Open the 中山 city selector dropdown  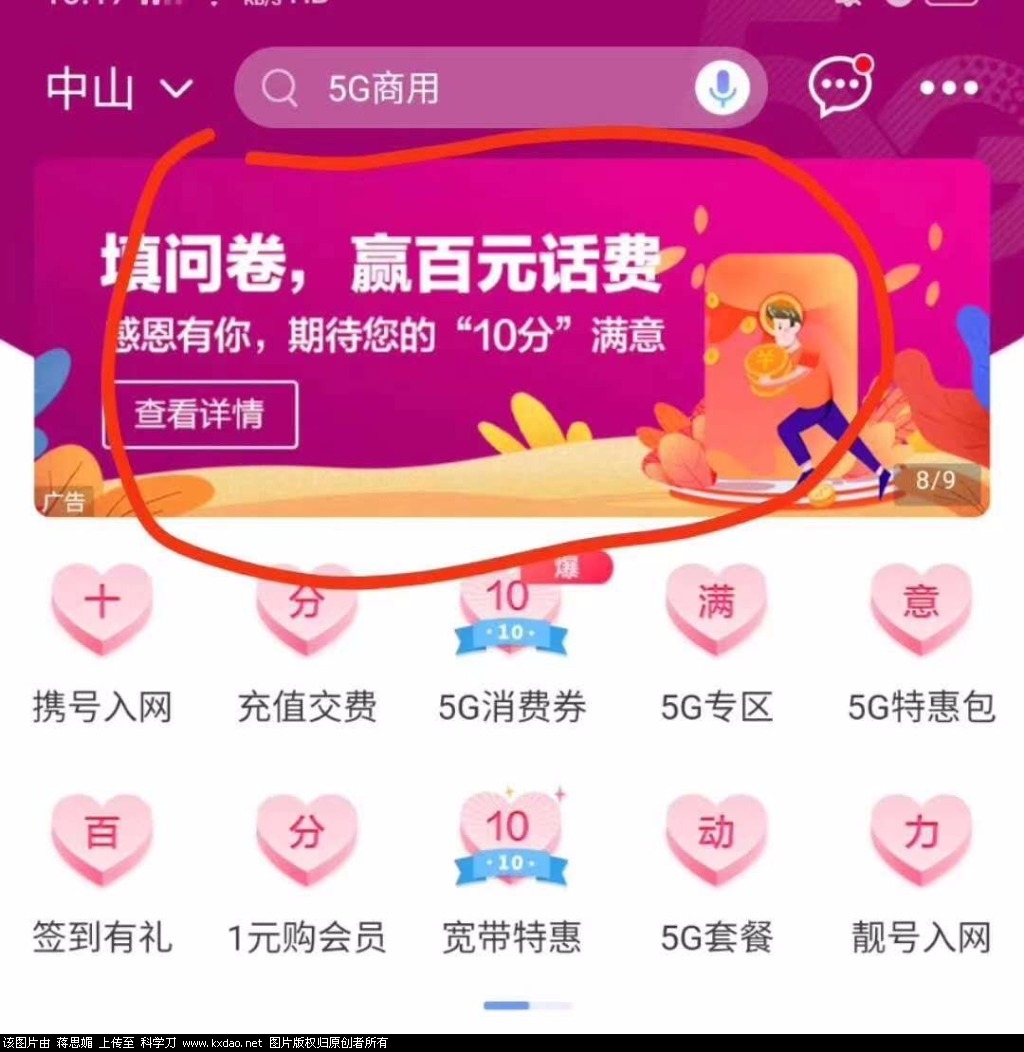pyautogui.click(x=118, y=89)
